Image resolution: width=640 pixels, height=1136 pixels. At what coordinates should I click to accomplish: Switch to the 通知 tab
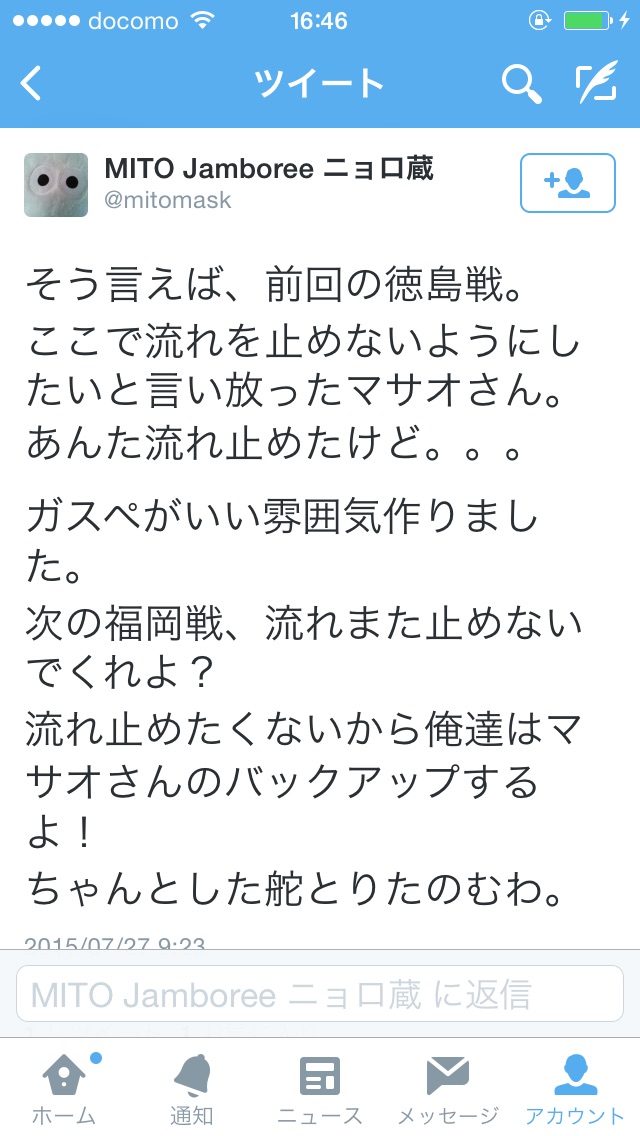(192, 1087)
